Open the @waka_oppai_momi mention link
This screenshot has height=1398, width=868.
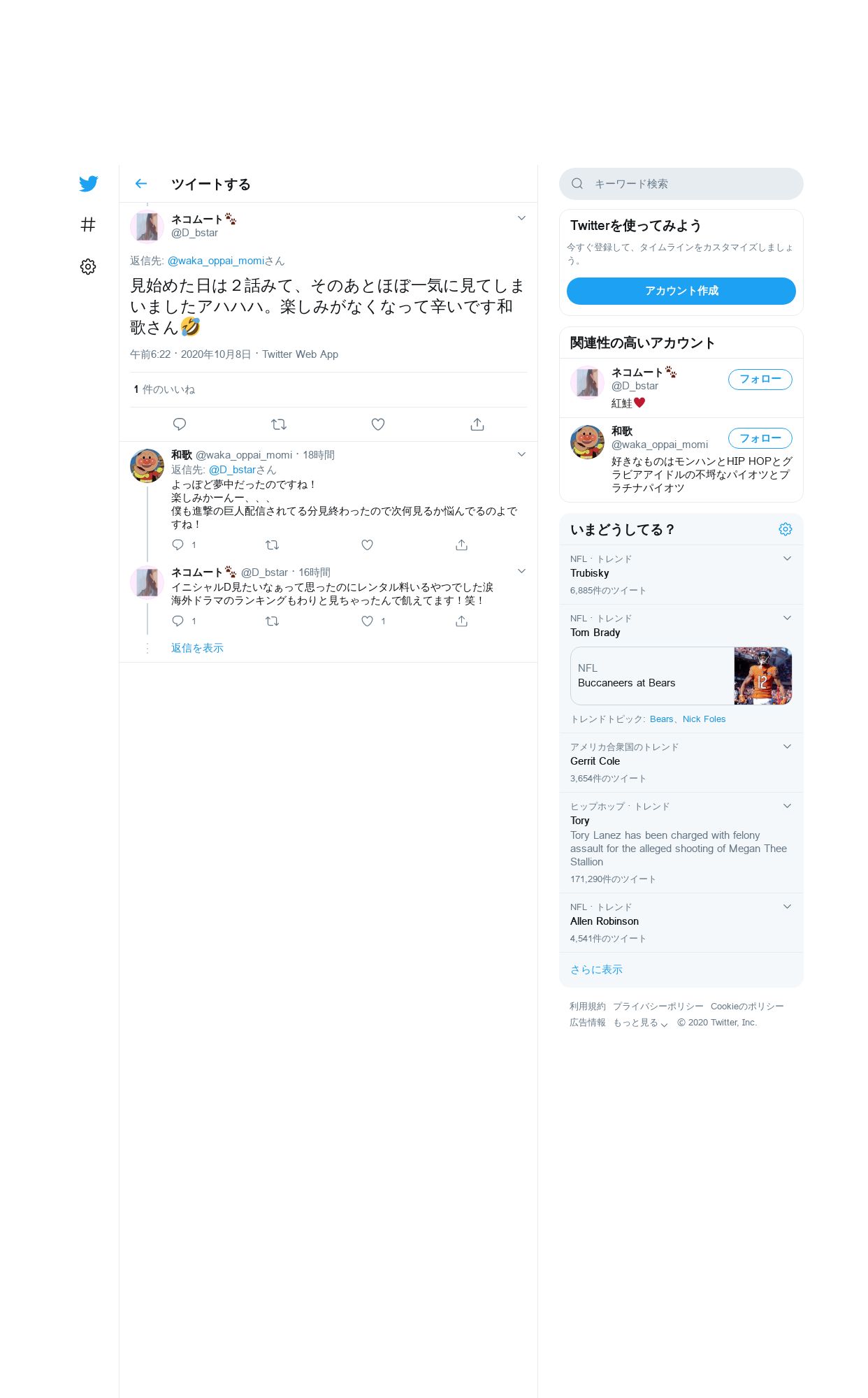click(x=216, y=261)
